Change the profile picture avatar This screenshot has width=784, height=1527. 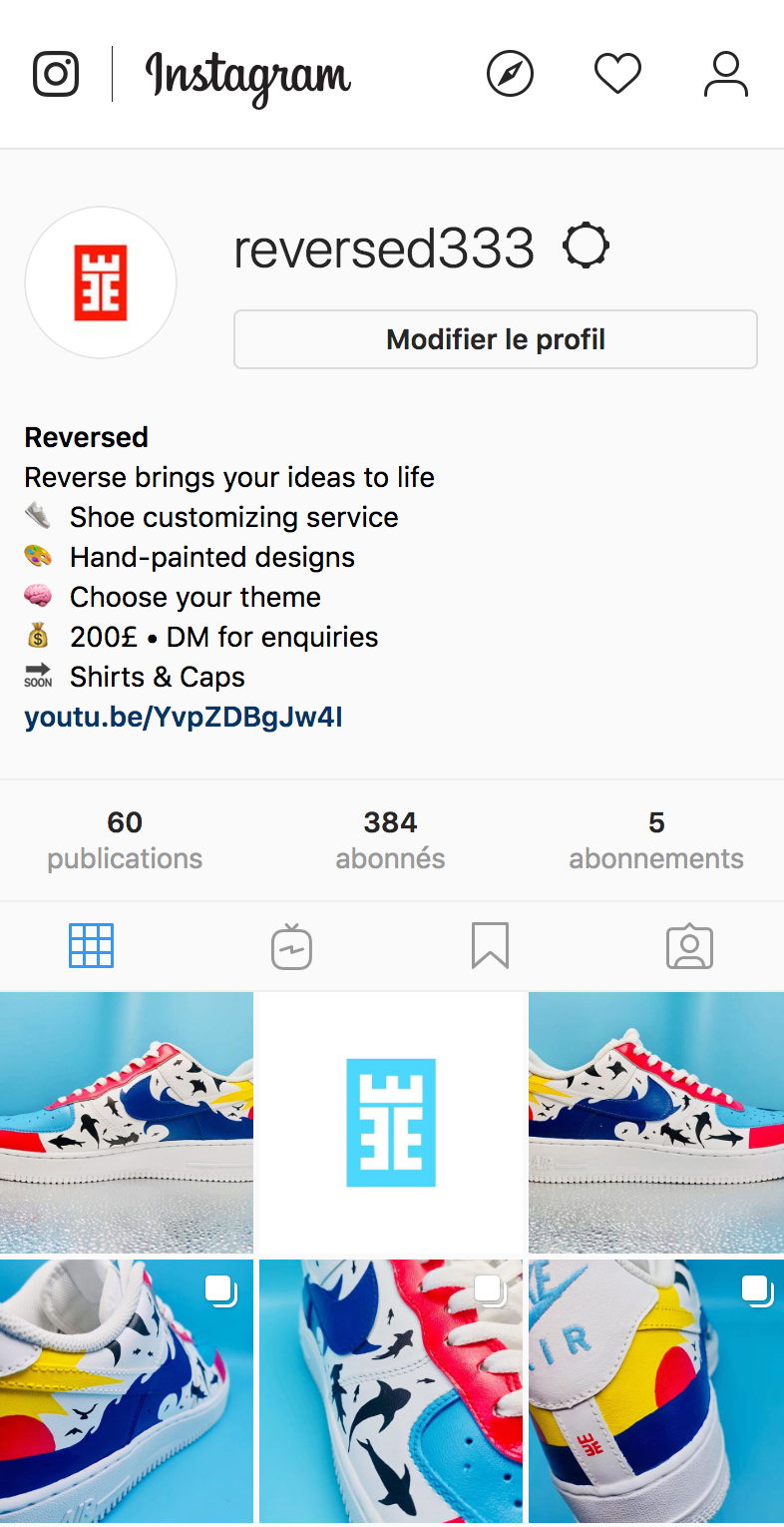(101, 283)
